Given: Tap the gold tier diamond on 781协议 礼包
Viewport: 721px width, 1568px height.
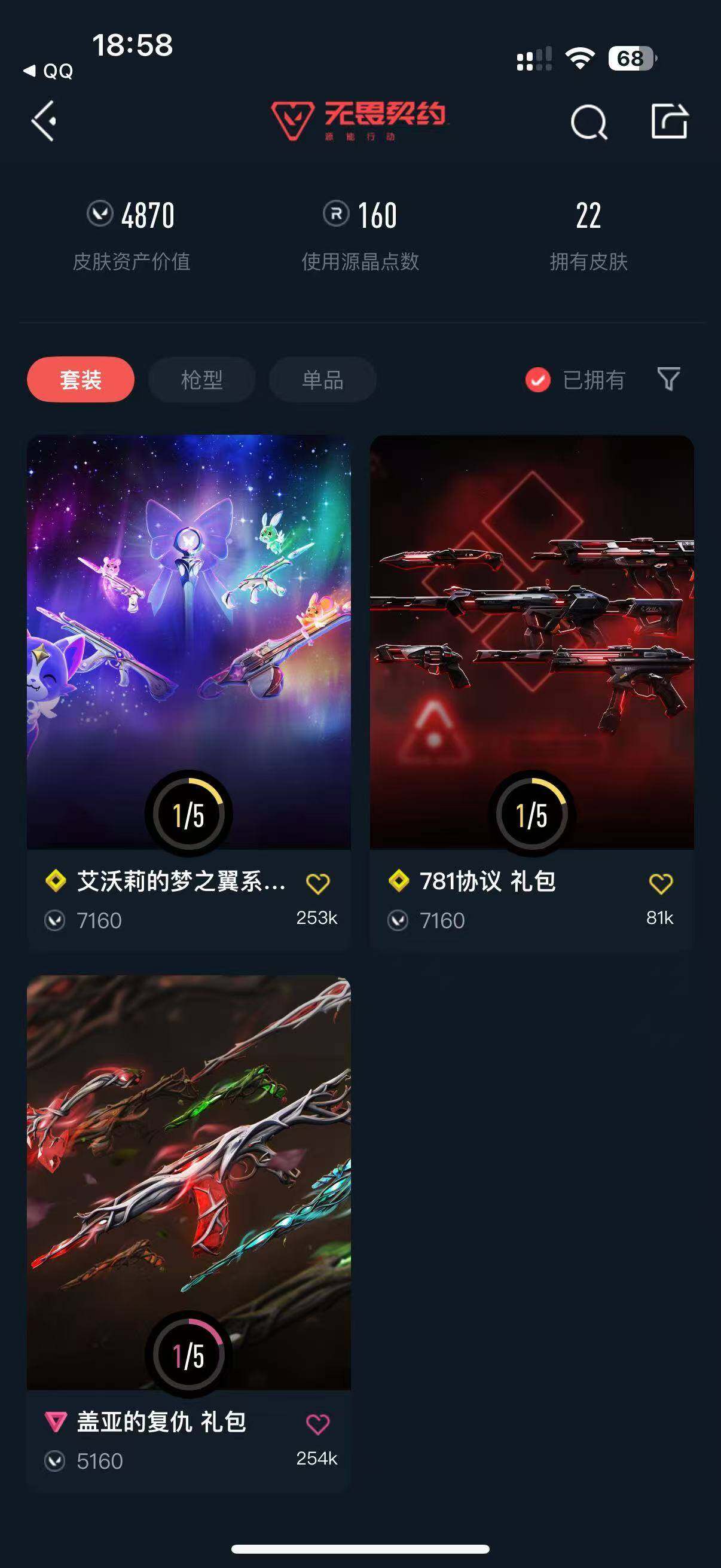Looking at the screenshot, I should [x=399, y=880].
